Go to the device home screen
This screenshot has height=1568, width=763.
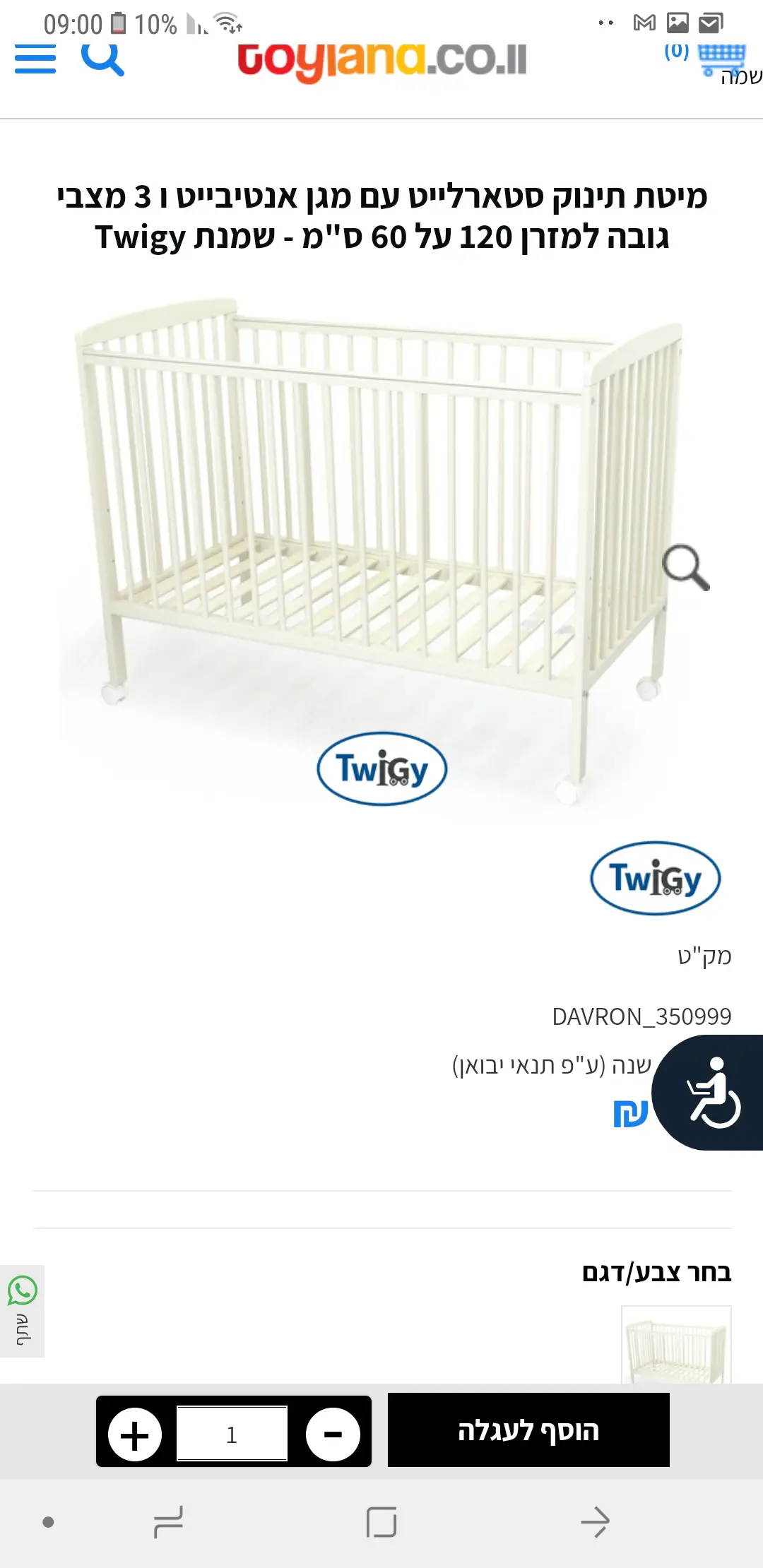tap(381, 1522)
